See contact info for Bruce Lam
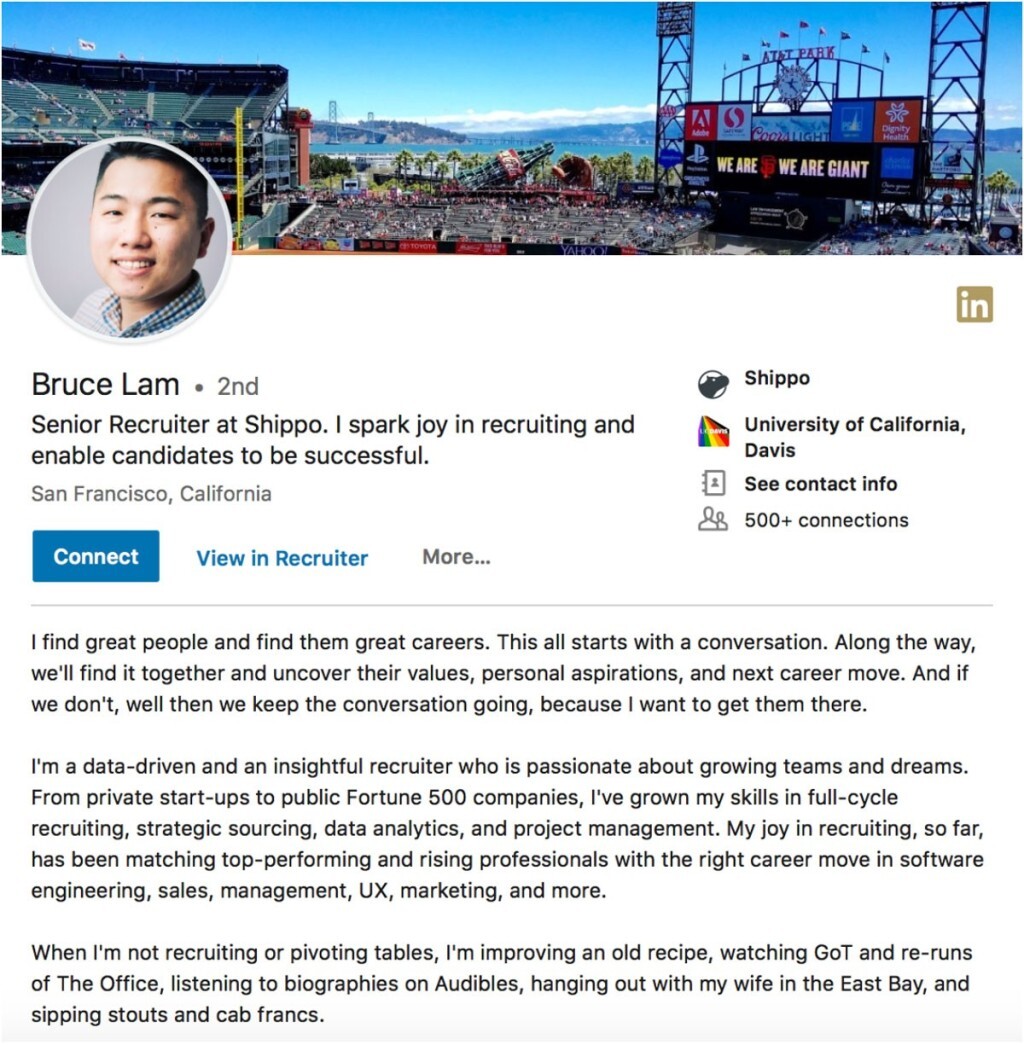This screenshot has width=1024, height=1045. 820,484
